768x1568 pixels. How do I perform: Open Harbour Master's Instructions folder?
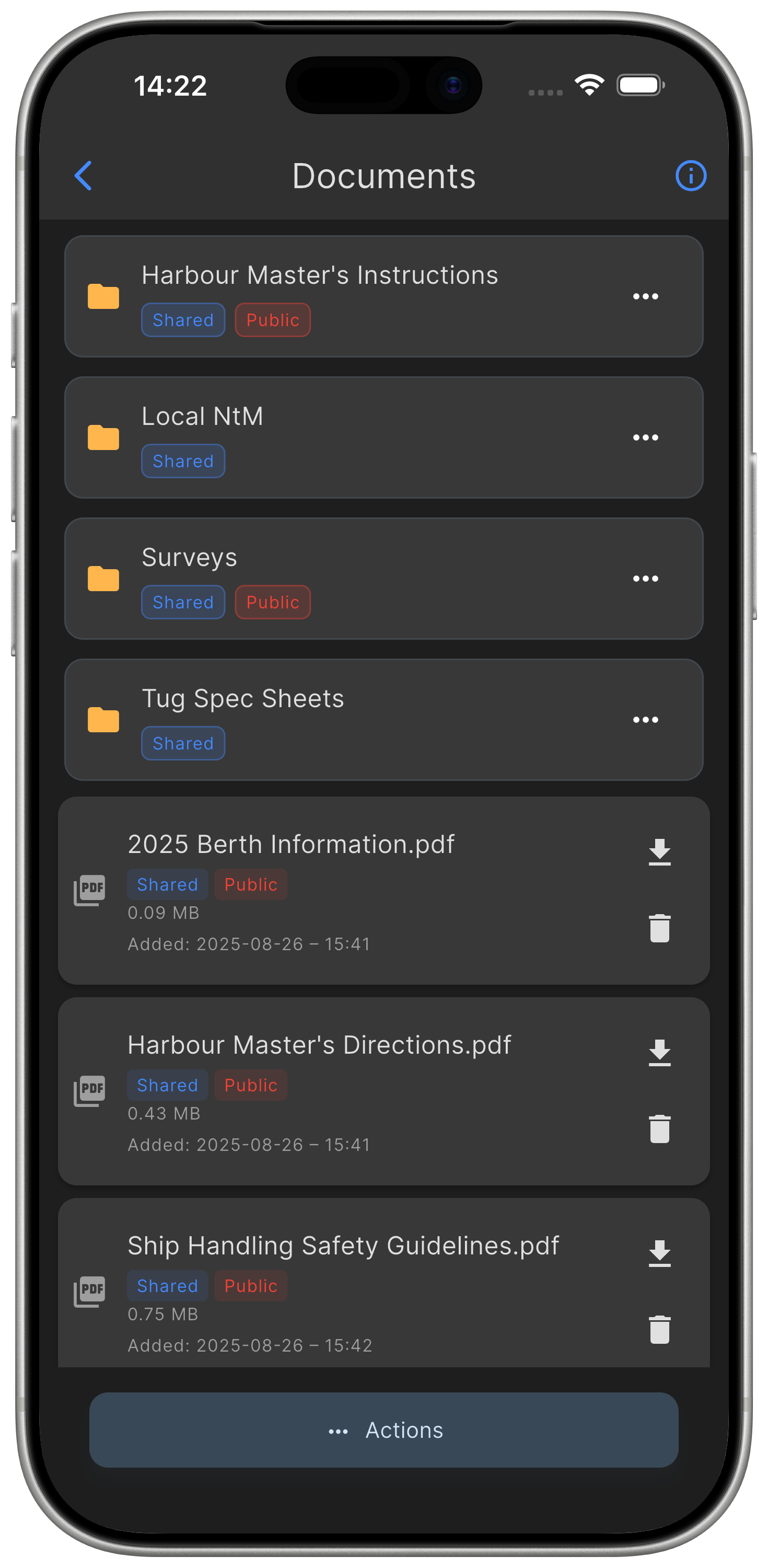click(320, 276)
